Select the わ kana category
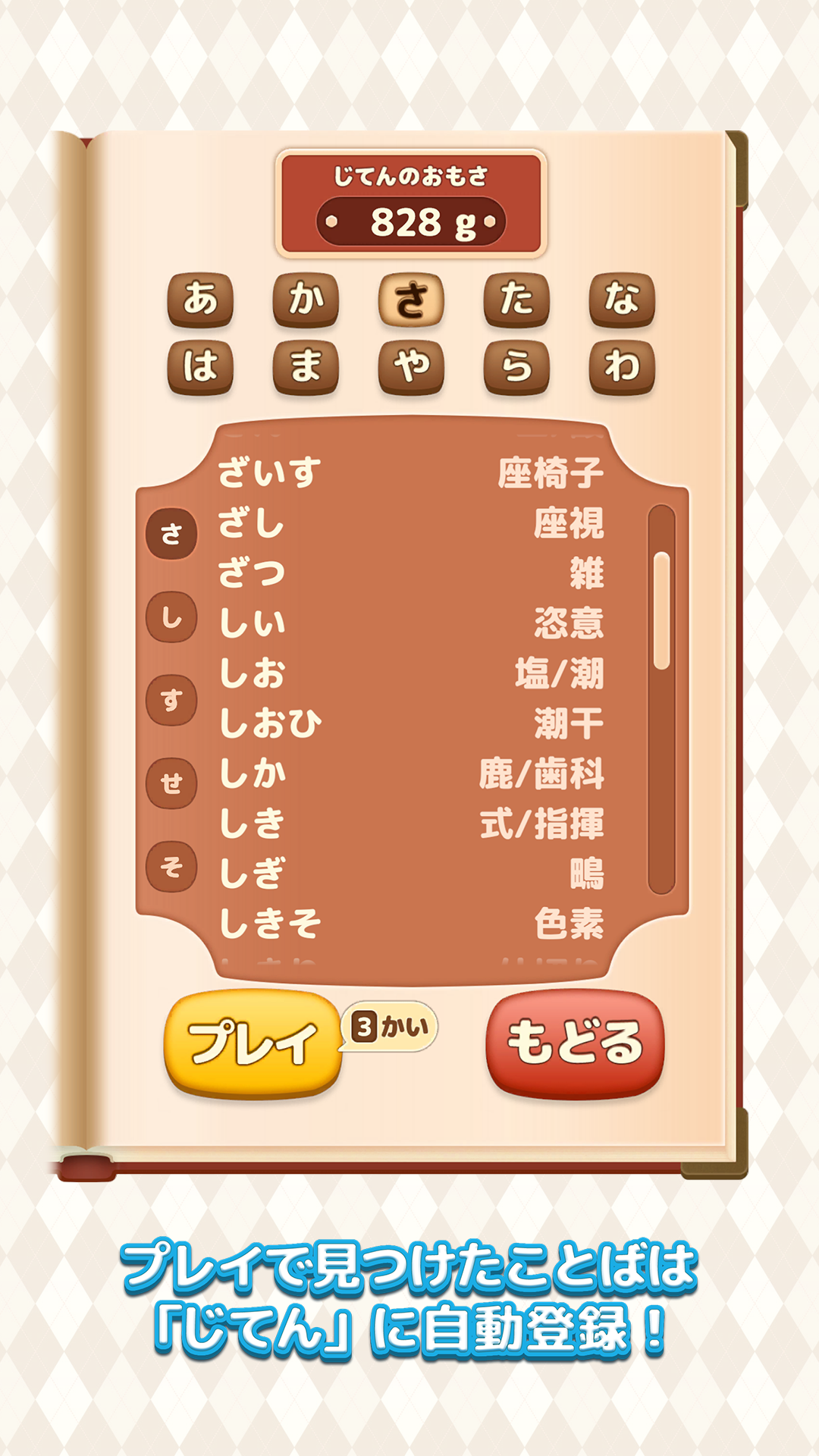 [622, 366]
